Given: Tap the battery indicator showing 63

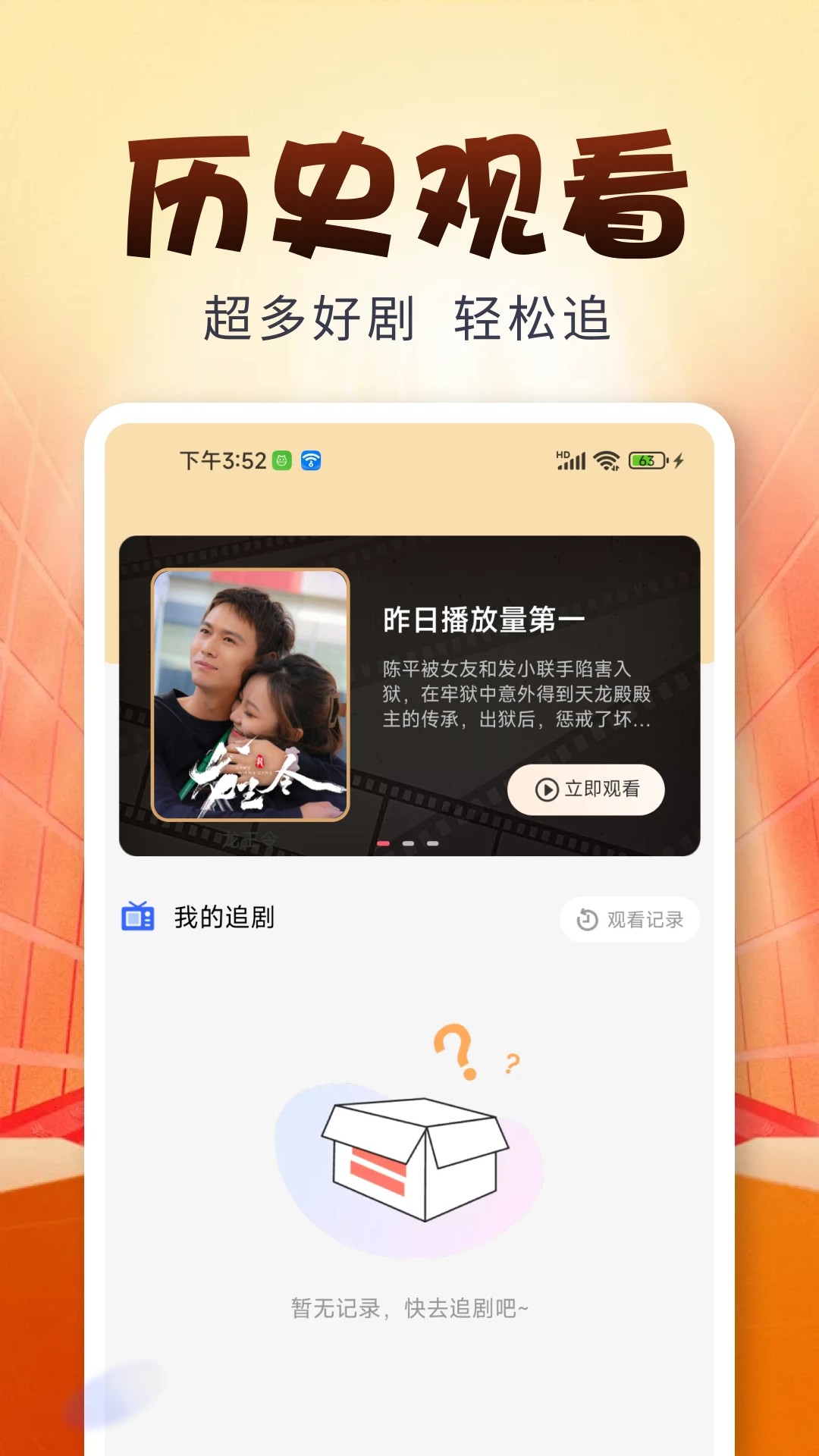Looking at the screenshot, I should coord(647,458).
